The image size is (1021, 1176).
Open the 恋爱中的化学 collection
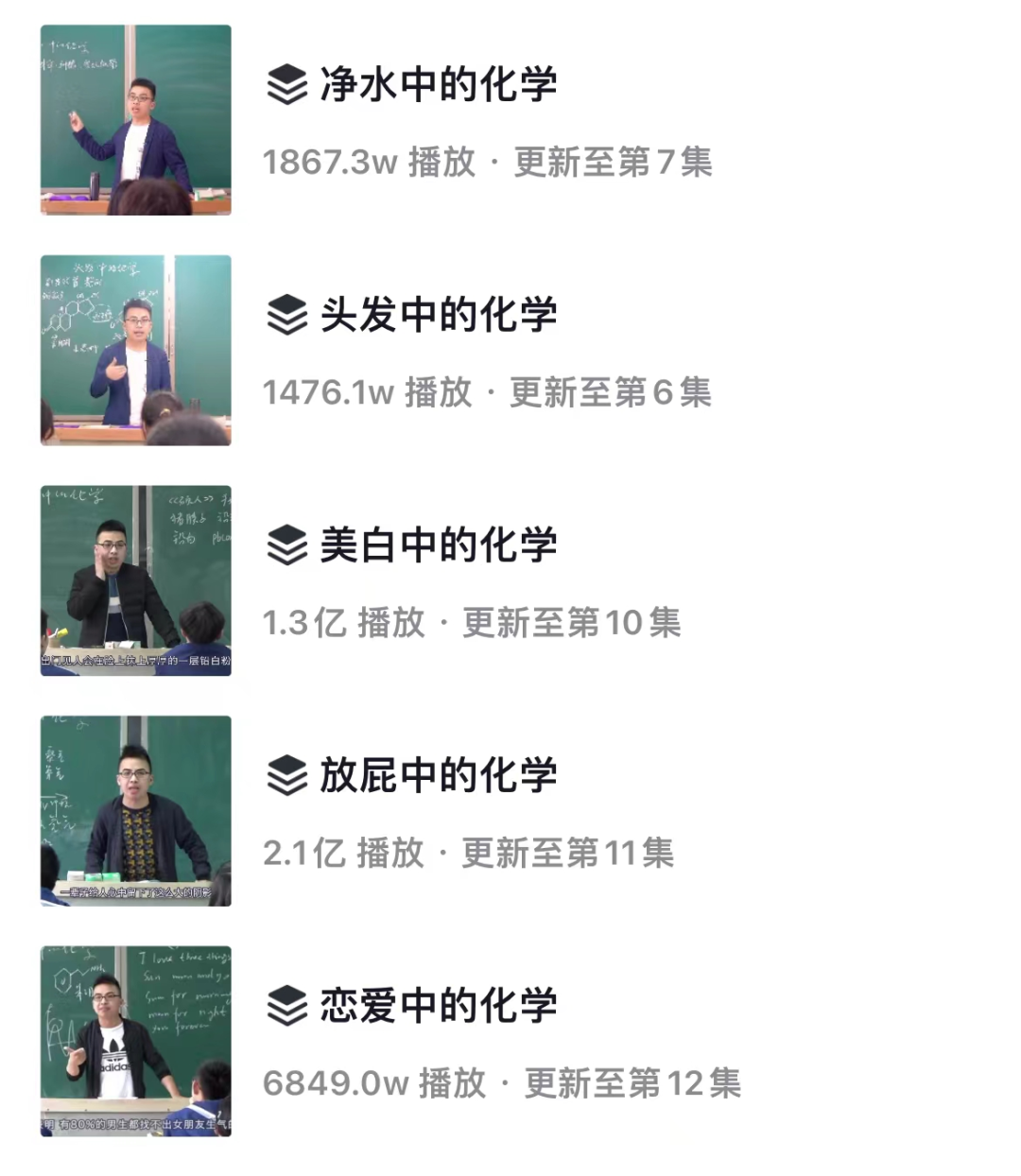[438, 1006]
